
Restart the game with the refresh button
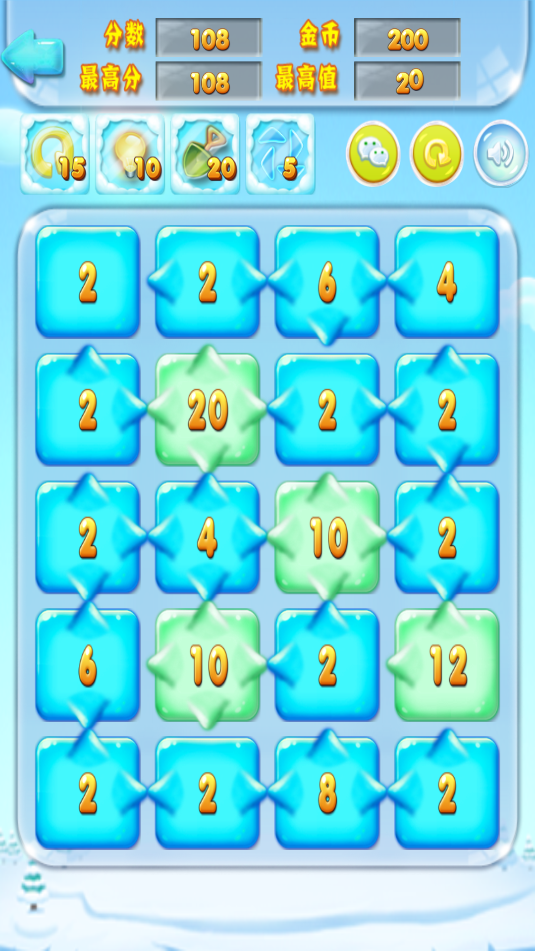click(x=437, y=153)
